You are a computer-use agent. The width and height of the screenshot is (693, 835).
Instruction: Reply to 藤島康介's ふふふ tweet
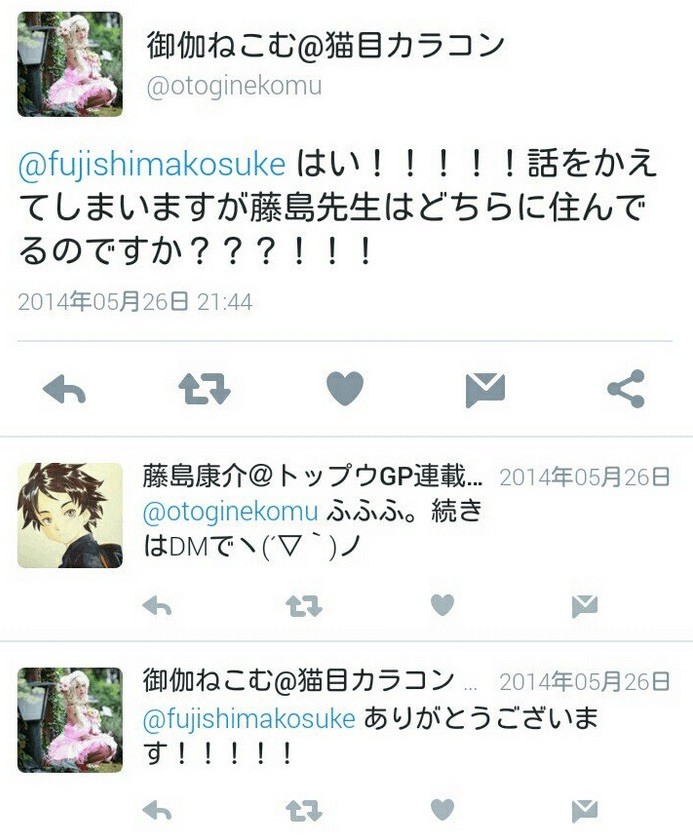click(x=157, y=605)
